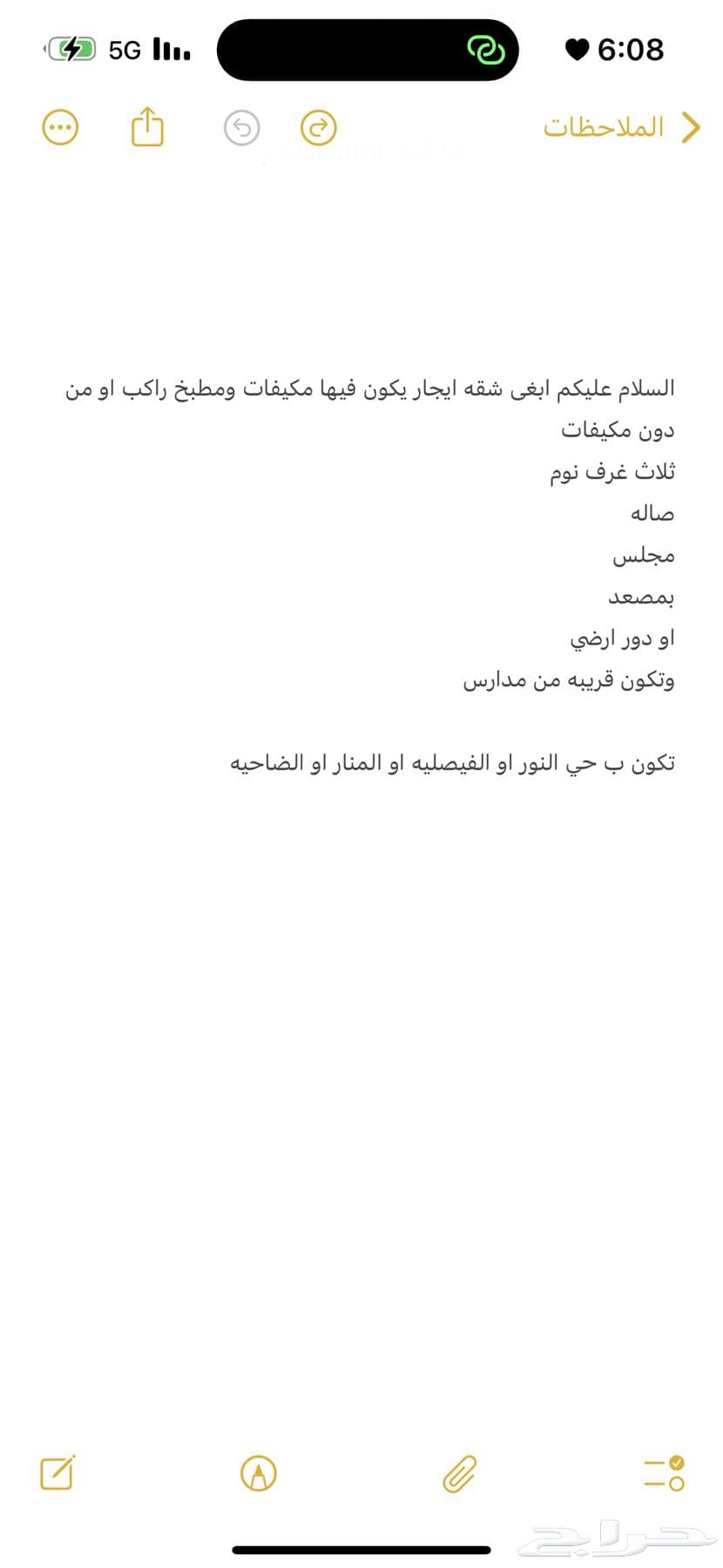Tap the Share icon to share the note
723x1568 pixels.
[x=146, y=126]
